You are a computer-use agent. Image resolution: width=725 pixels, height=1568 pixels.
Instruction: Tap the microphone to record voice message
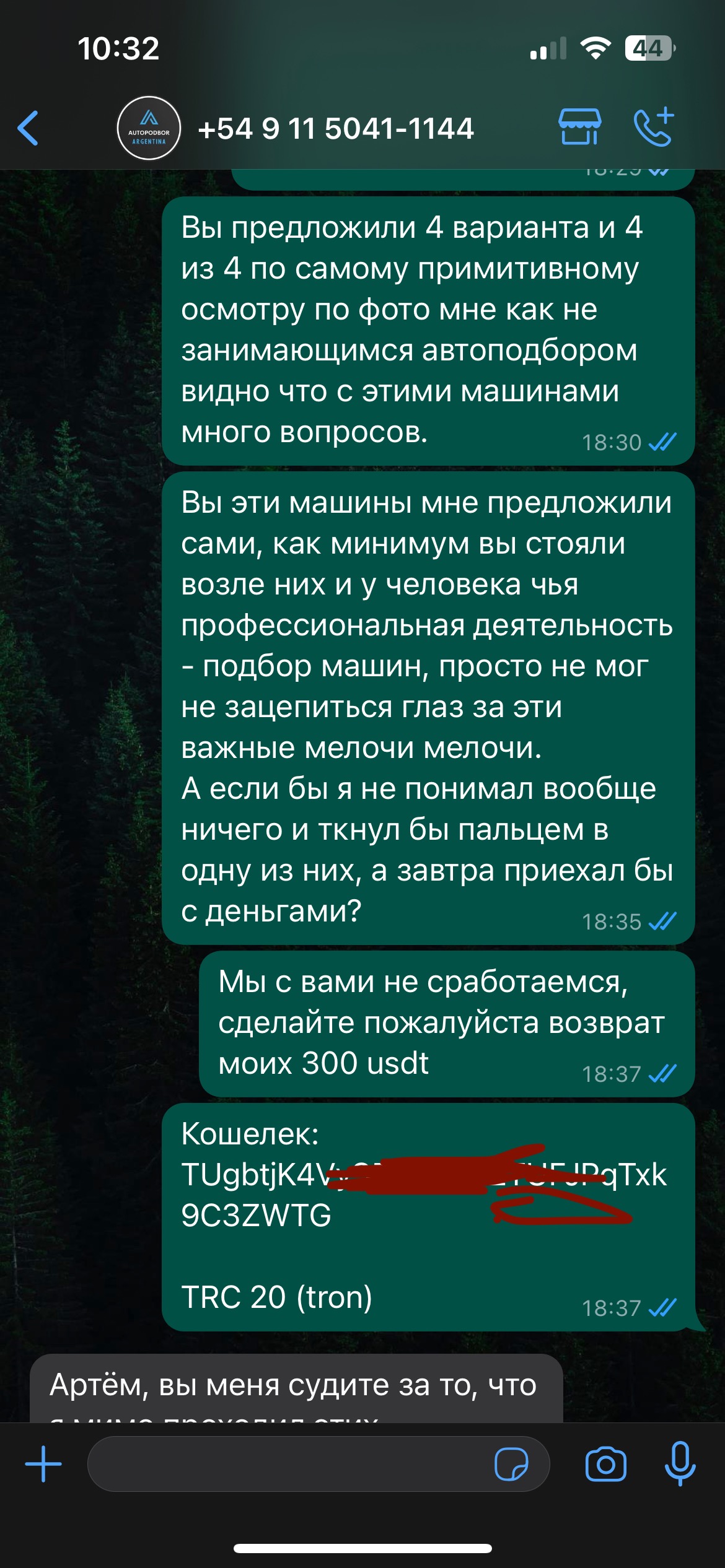point(680,1463)
